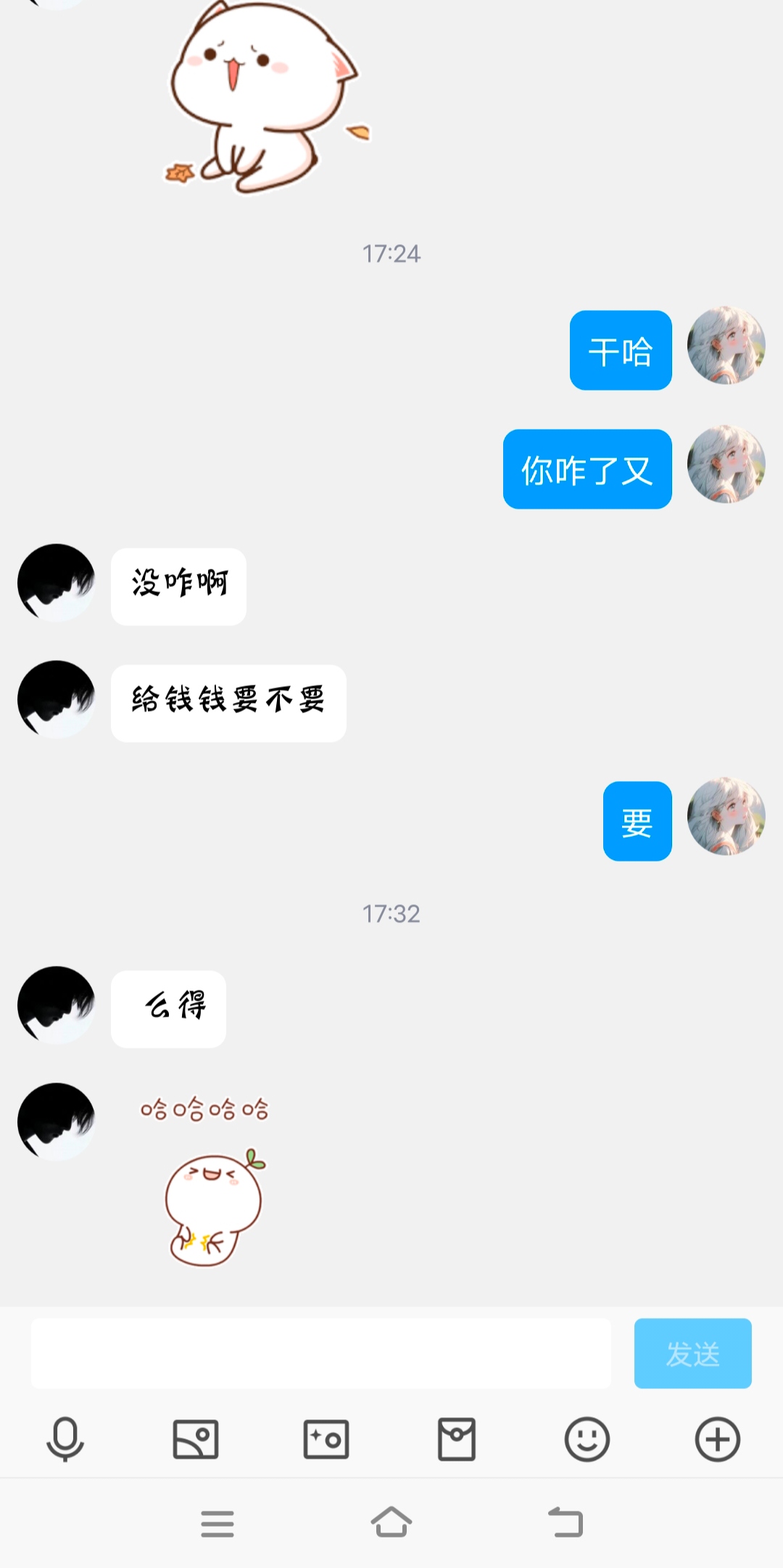Tap the 发送 send button
Screen dimensions: 783x1568
[692, 1354]
